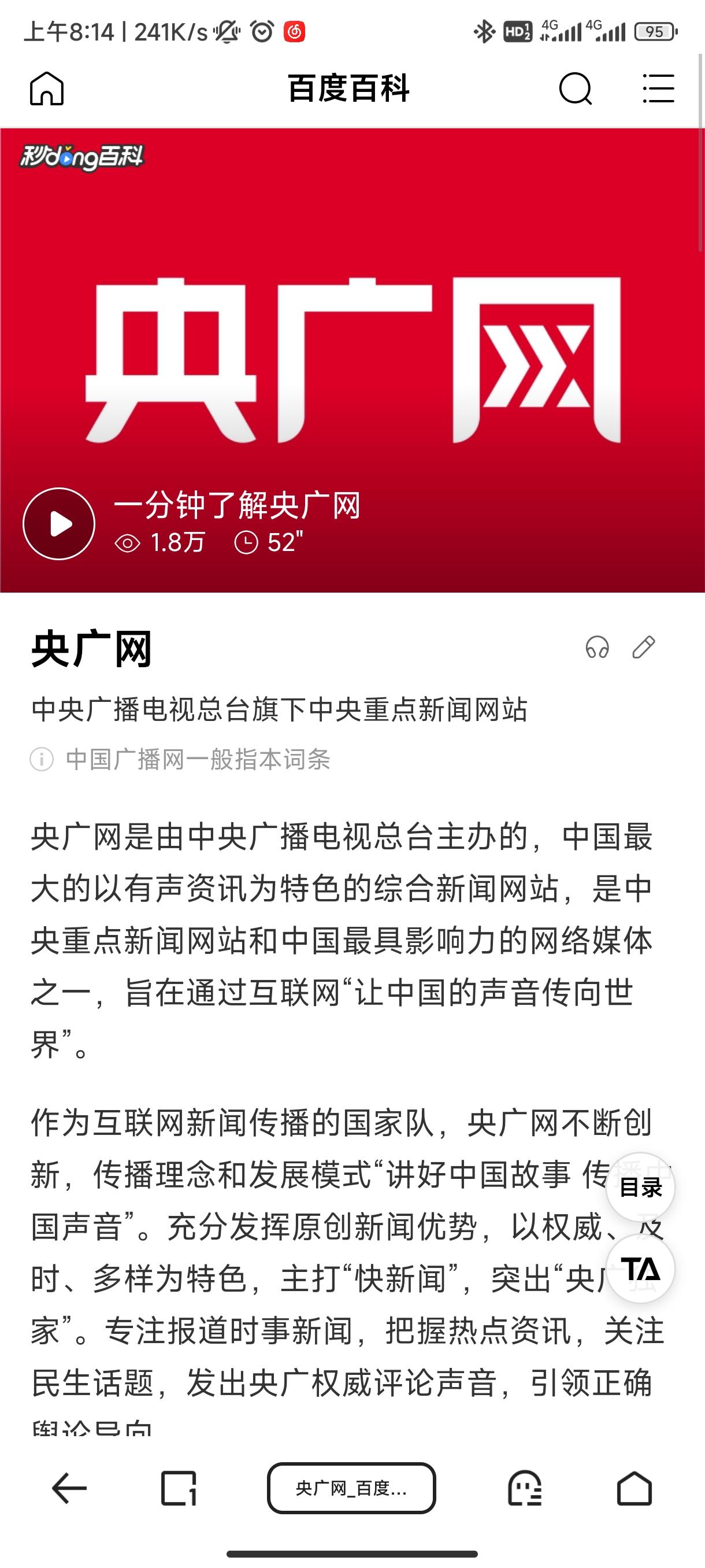
Task: Go to Baidu Baike home icon
Action: tap(47, 89)
